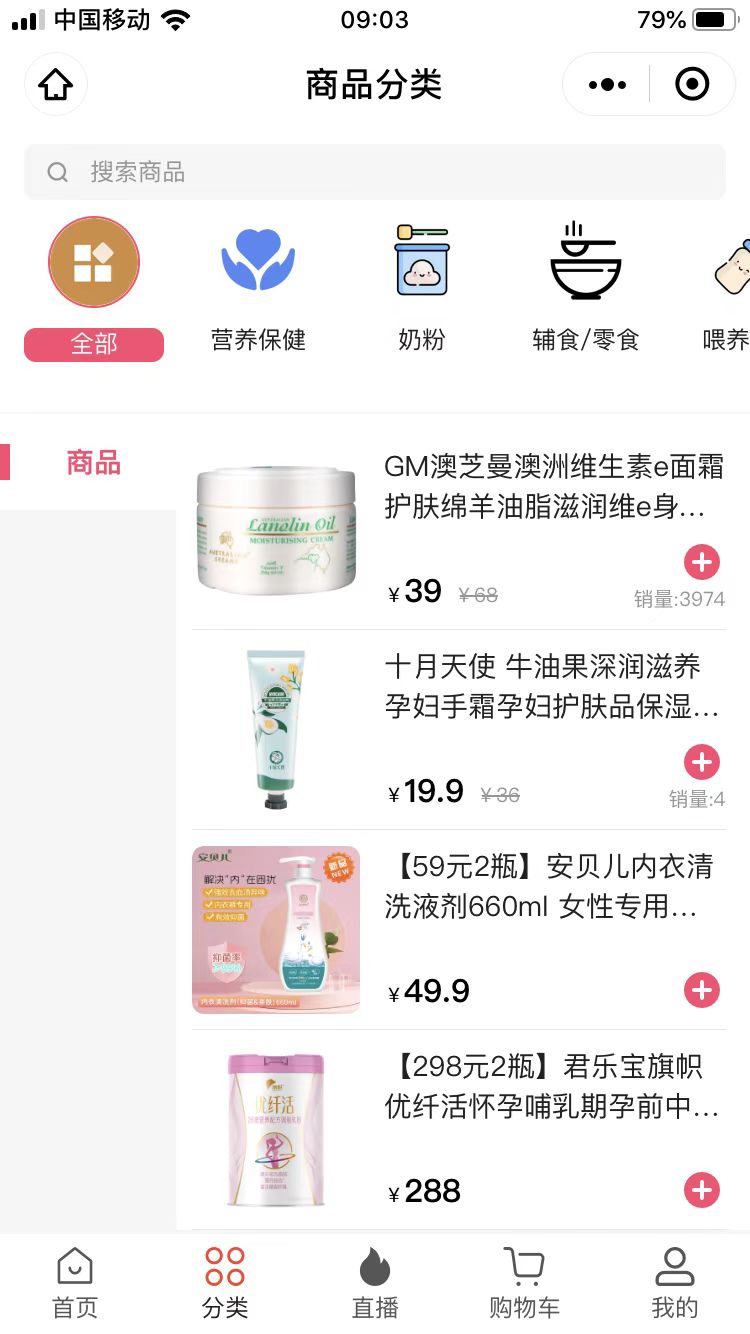
Task: Tap the home icon in the top bar
Action: (56, 85)
